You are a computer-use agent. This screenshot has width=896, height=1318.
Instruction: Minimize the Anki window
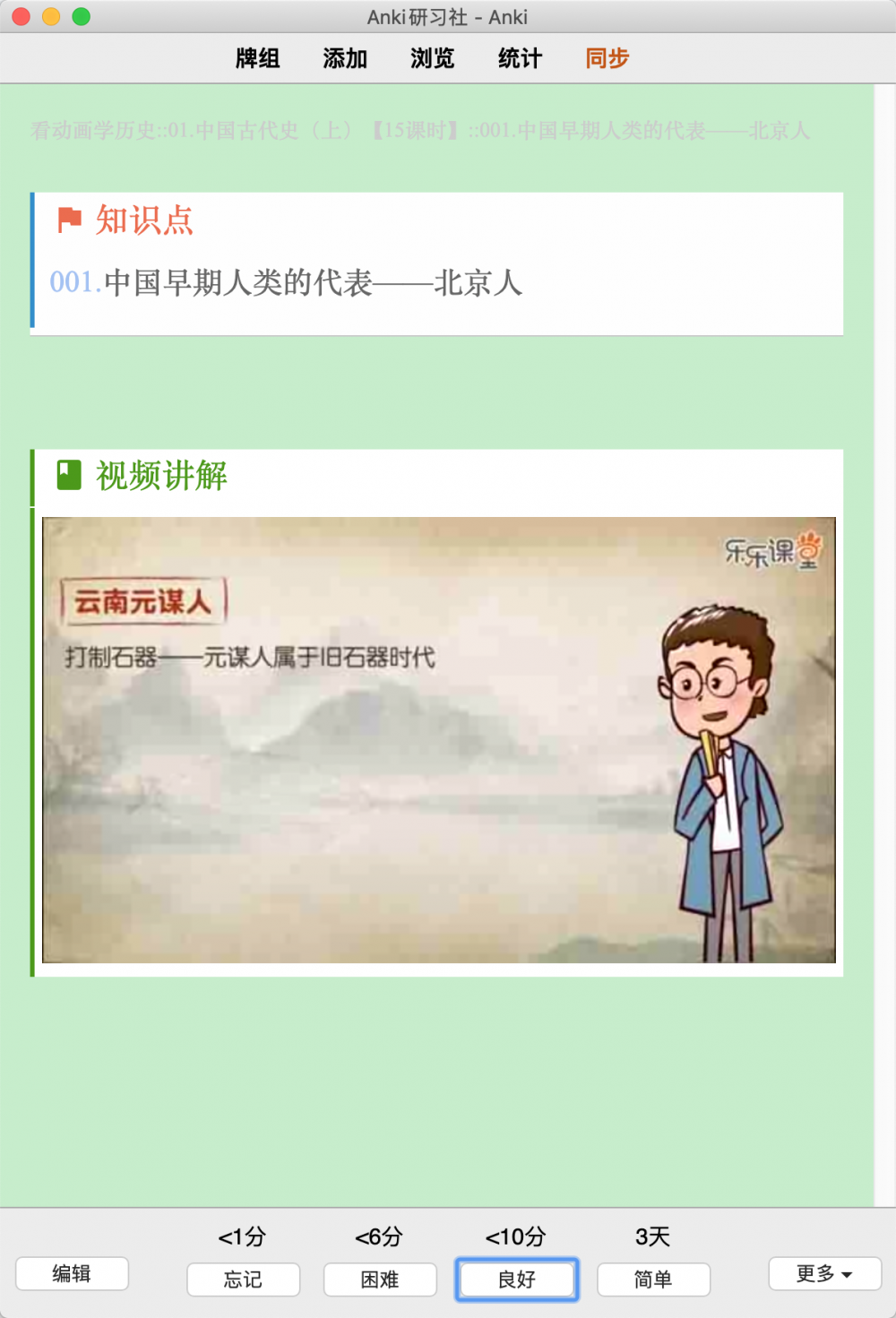tap(51, 16)
